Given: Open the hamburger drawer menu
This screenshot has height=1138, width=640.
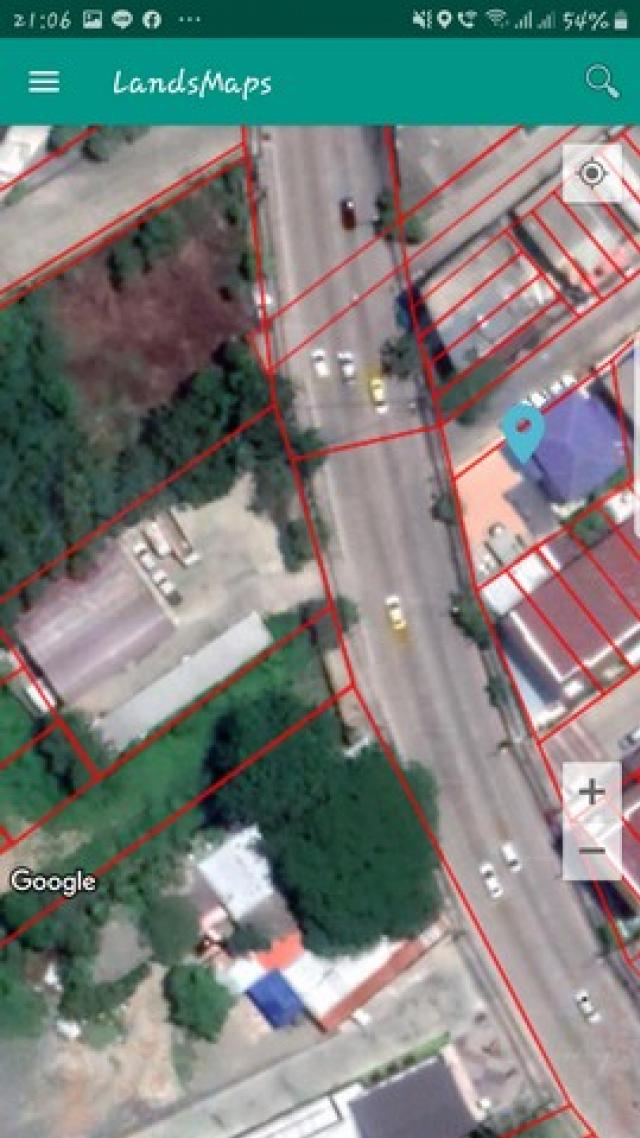Looking at the screenshot, I should pos(44,82).
